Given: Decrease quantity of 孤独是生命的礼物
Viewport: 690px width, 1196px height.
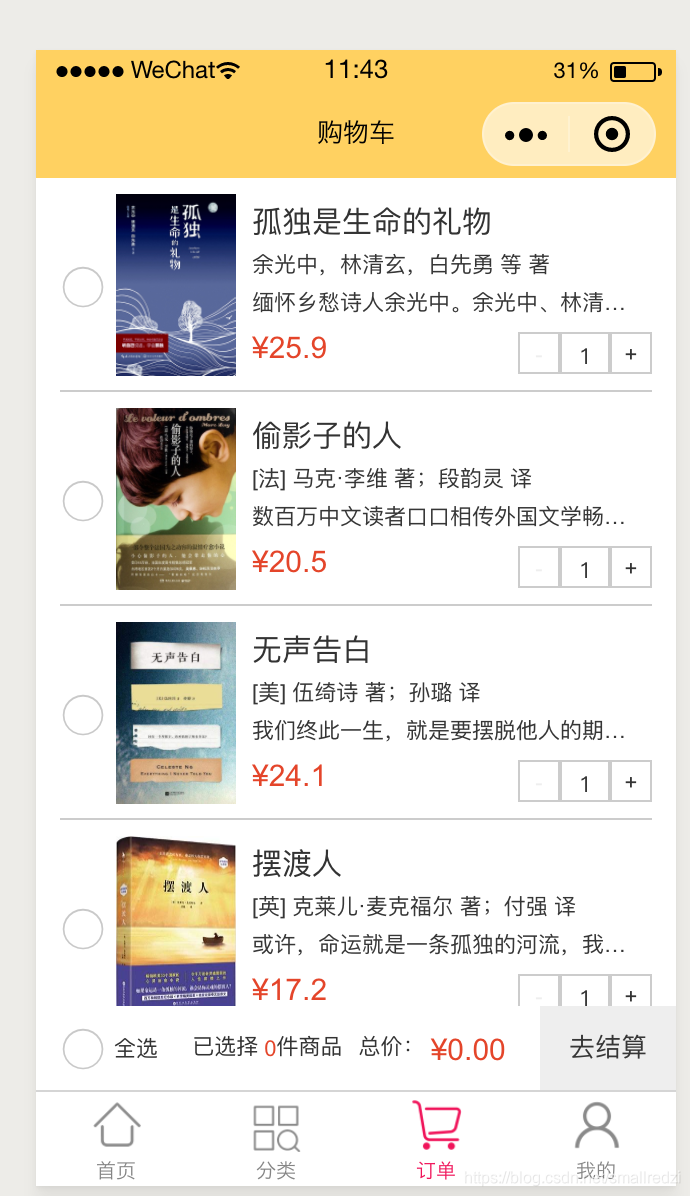Looking at the screenshot, I should pyautogui.click(x=539, y=354).
